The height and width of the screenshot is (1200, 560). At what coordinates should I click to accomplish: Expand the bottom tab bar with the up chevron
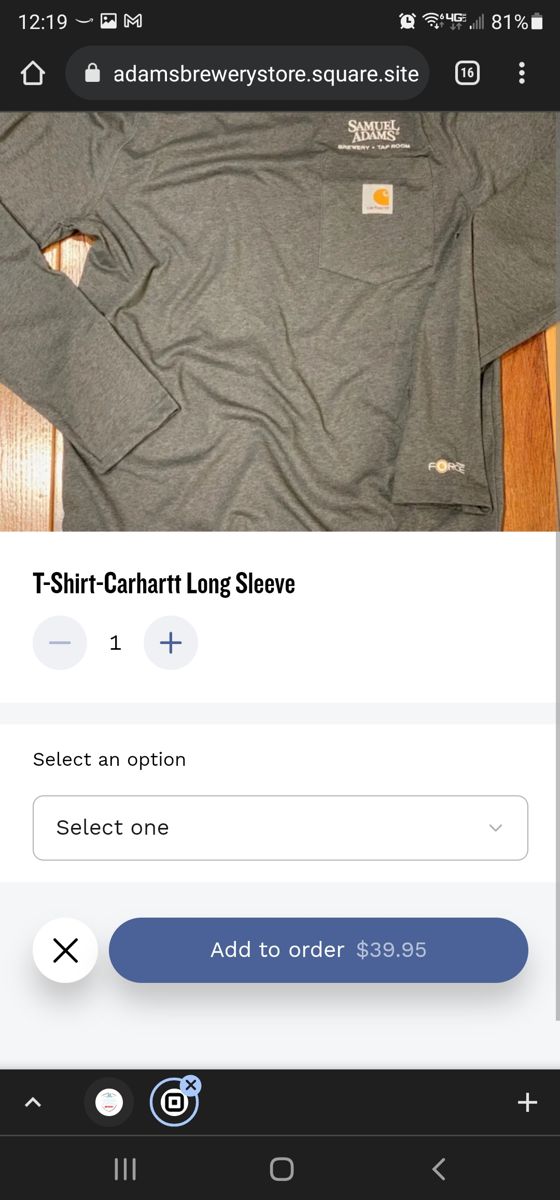(x=33, y=1102)
